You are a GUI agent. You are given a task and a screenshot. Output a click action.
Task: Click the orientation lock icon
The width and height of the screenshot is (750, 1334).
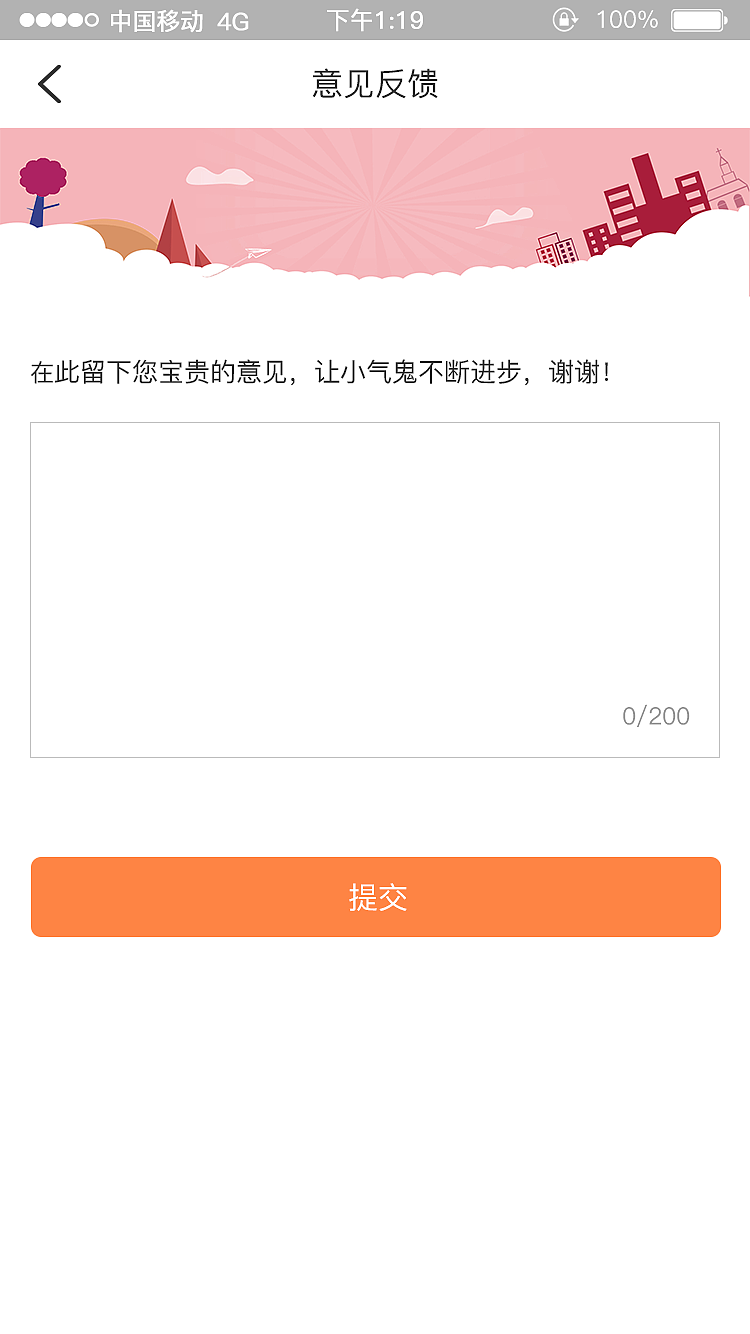coord(566,18)
